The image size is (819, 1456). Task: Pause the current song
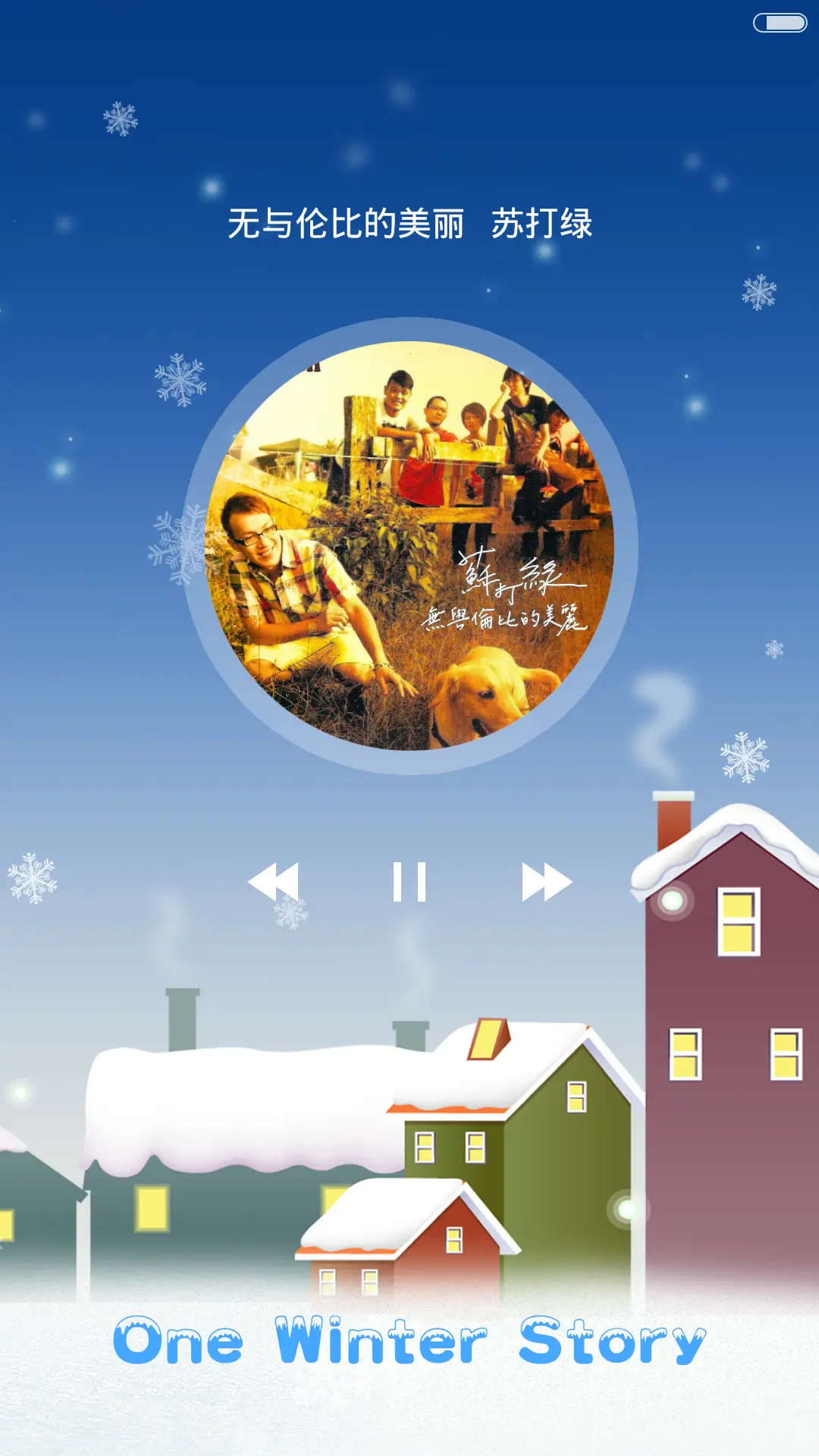[409, 882]
